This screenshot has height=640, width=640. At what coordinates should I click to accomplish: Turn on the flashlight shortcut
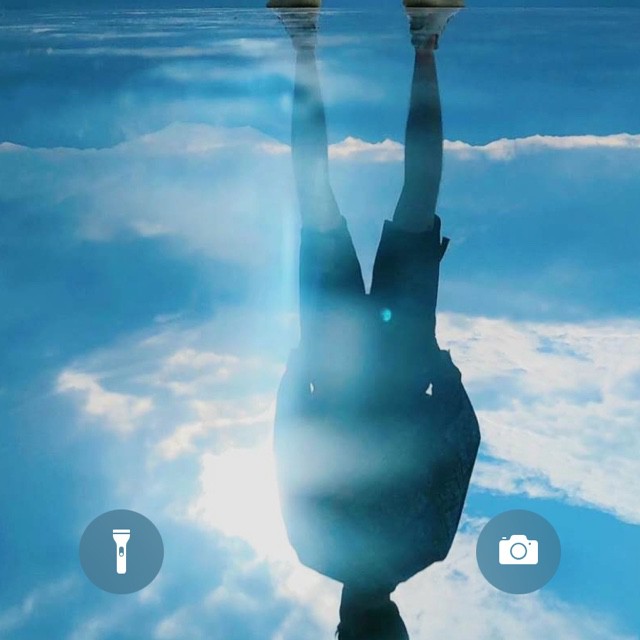point(121,551)
